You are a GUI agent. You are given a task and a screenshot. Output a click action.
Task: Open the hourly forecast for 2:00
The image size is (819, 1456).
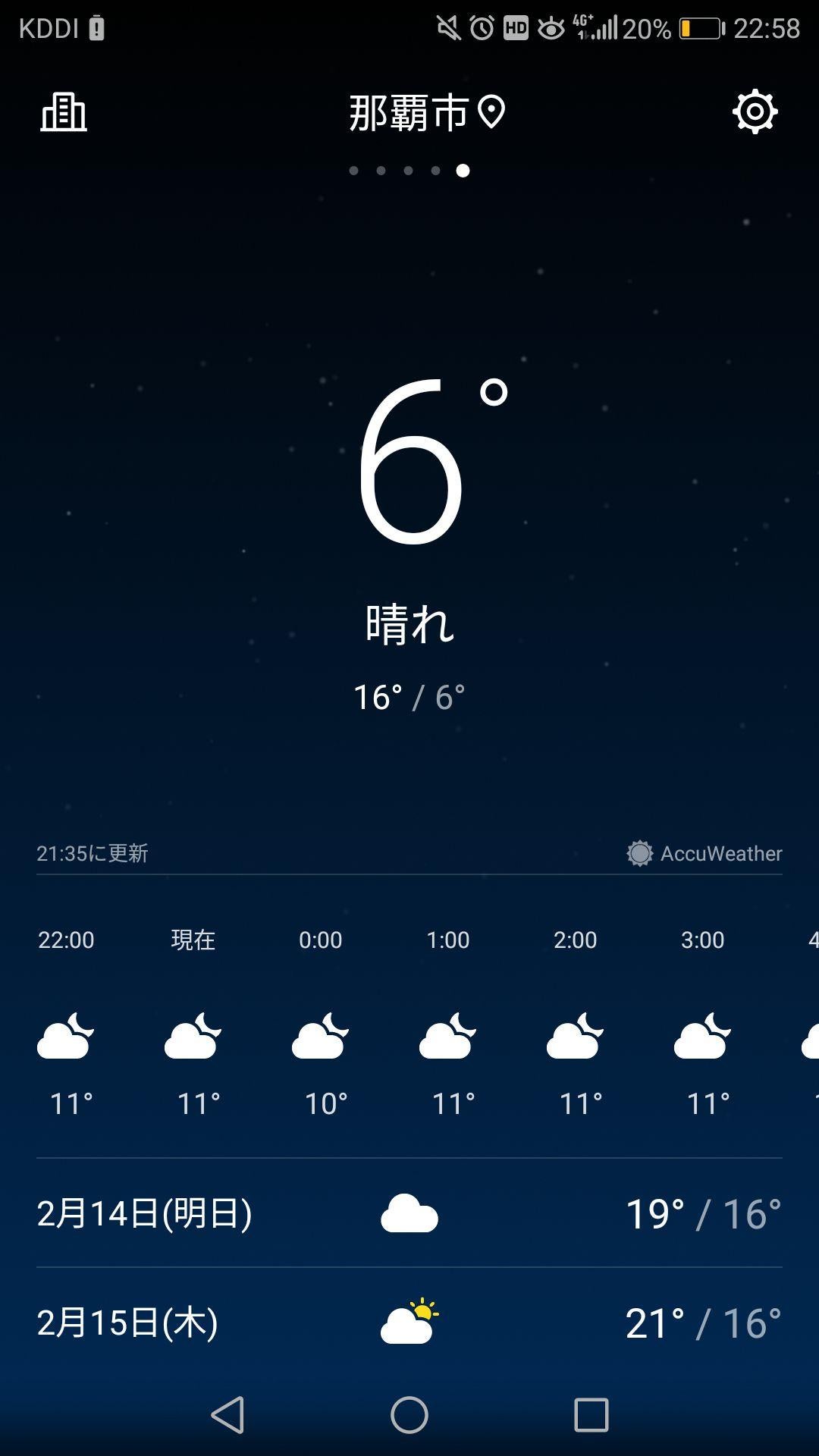pyautogui.click(x=575, y=1039)
